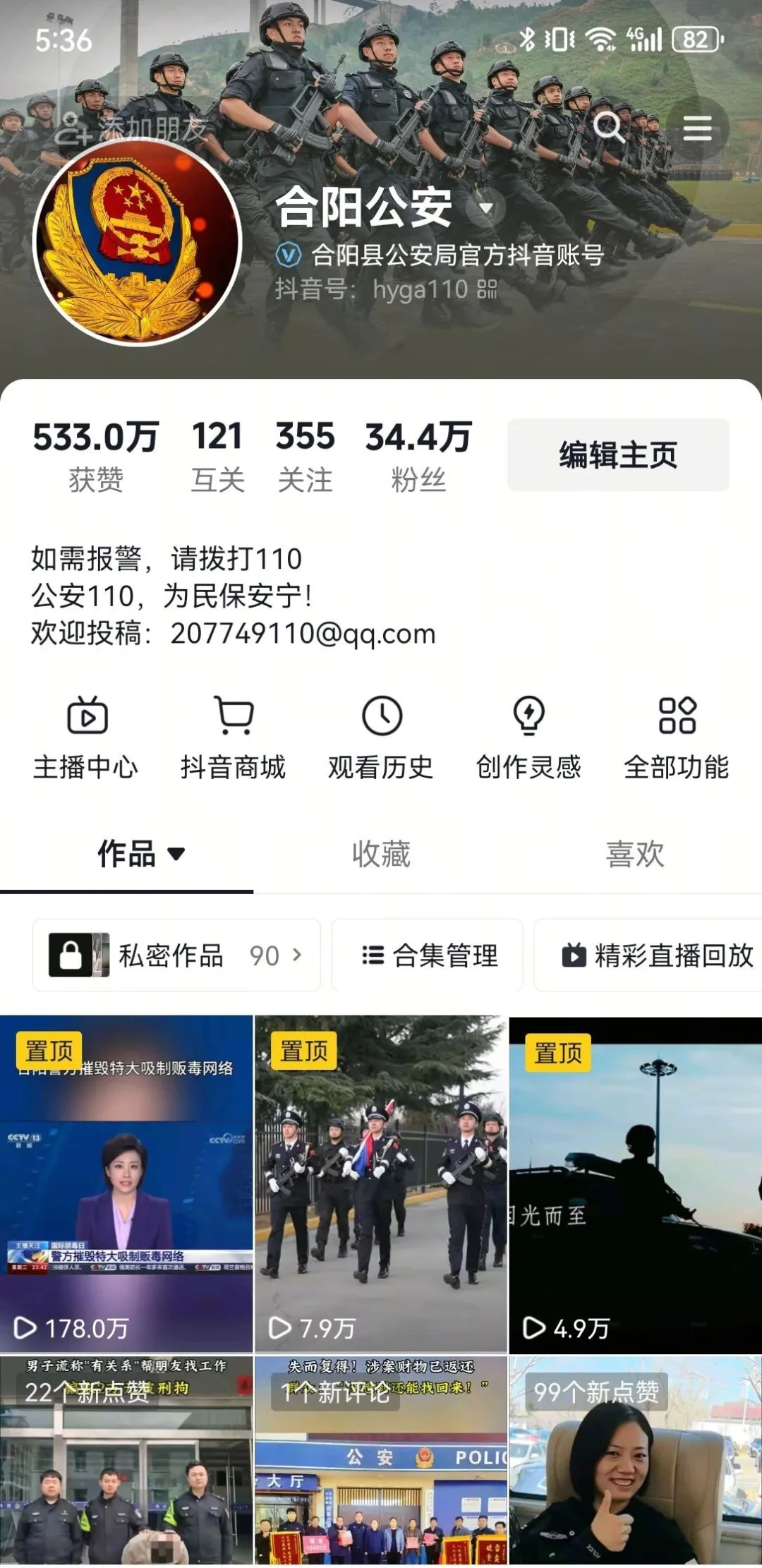Screen dimensions: 762x1568
Task: Expand the account switcher arrow beside 合阳公安
Action: (x=486, y=207)
